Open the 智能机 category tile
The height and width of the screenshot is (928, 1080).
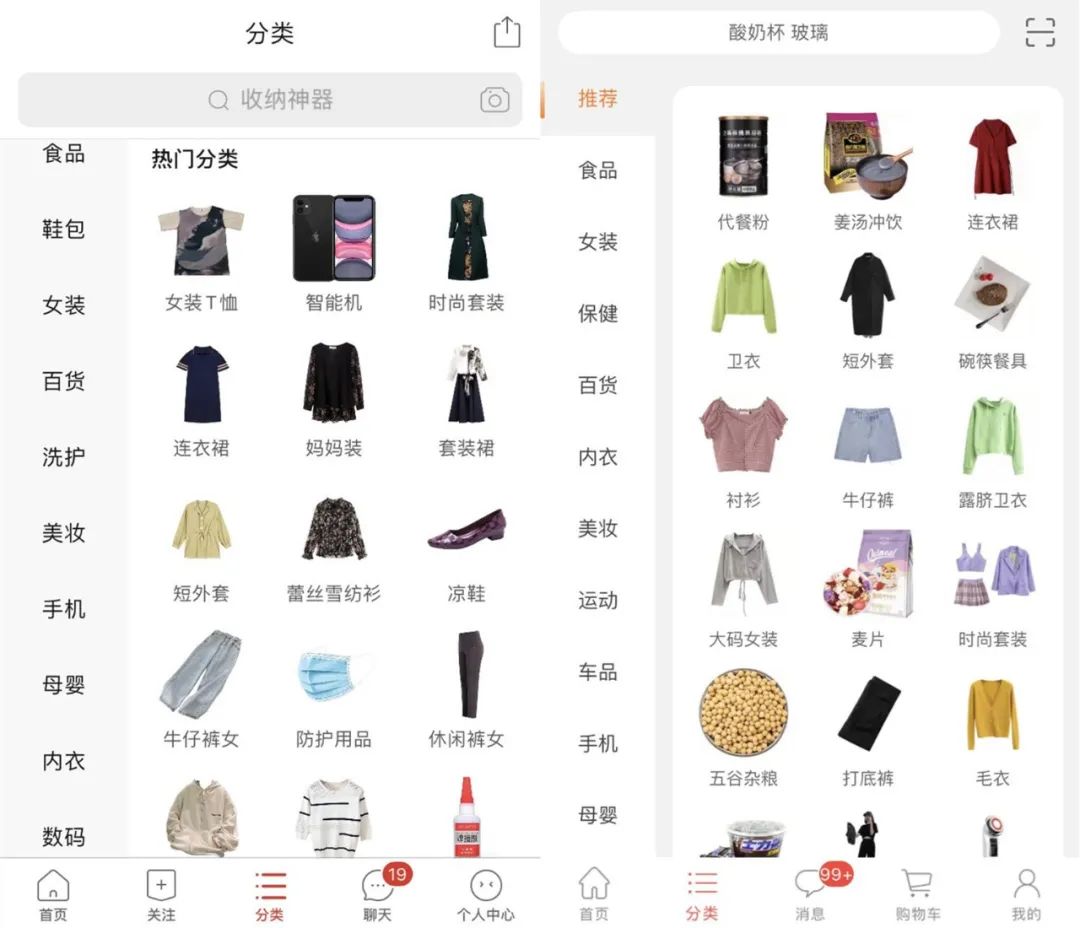(333, 252)
